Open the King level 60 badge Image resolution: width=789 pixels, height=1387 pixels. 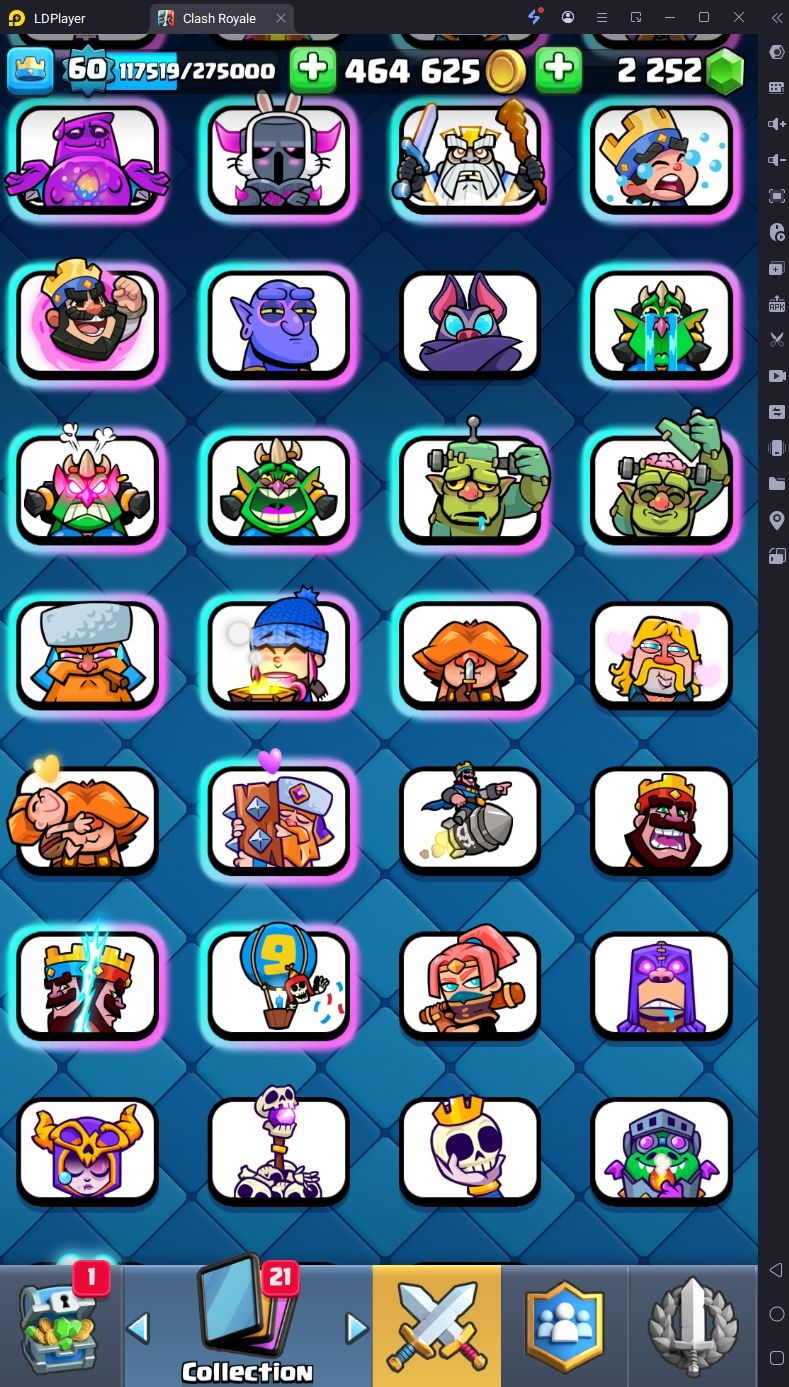(87, 69)
